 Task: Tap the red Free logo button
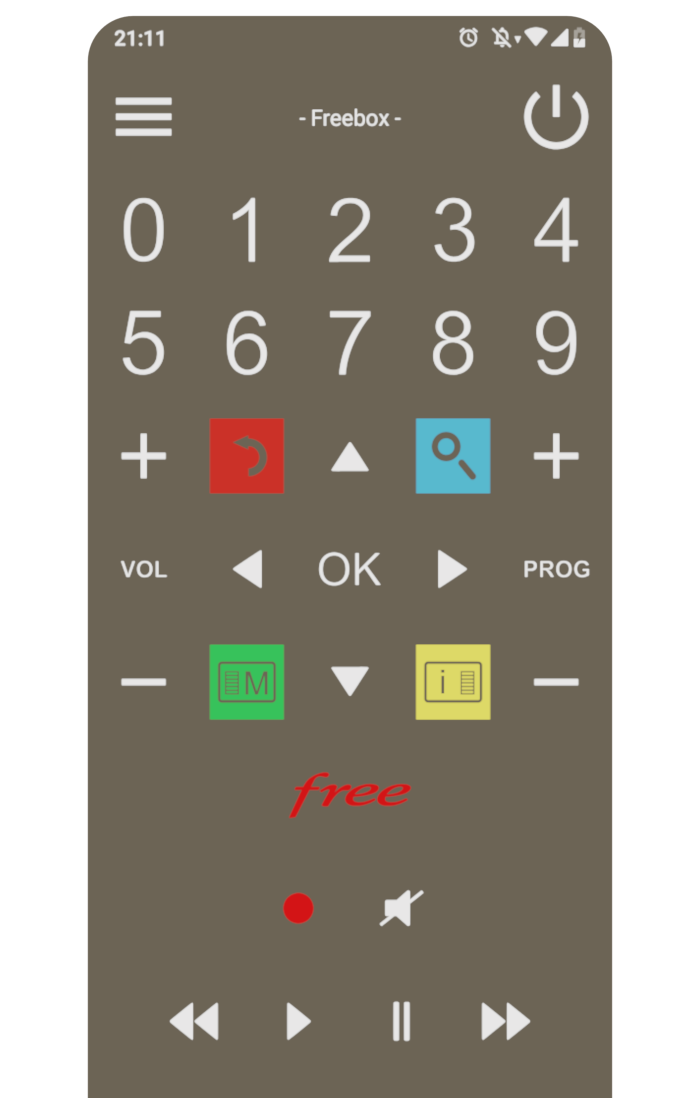(x=350, y=795)
